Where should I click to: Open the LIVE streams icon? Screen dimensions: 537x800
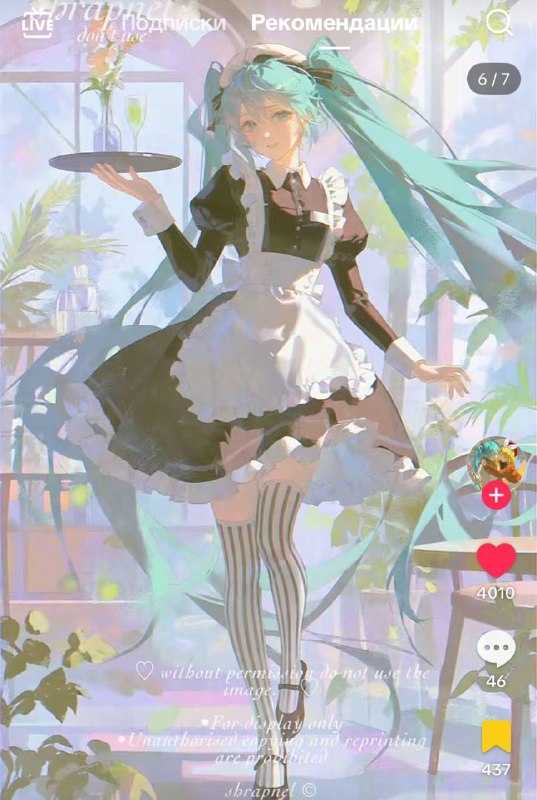(38, 23)
